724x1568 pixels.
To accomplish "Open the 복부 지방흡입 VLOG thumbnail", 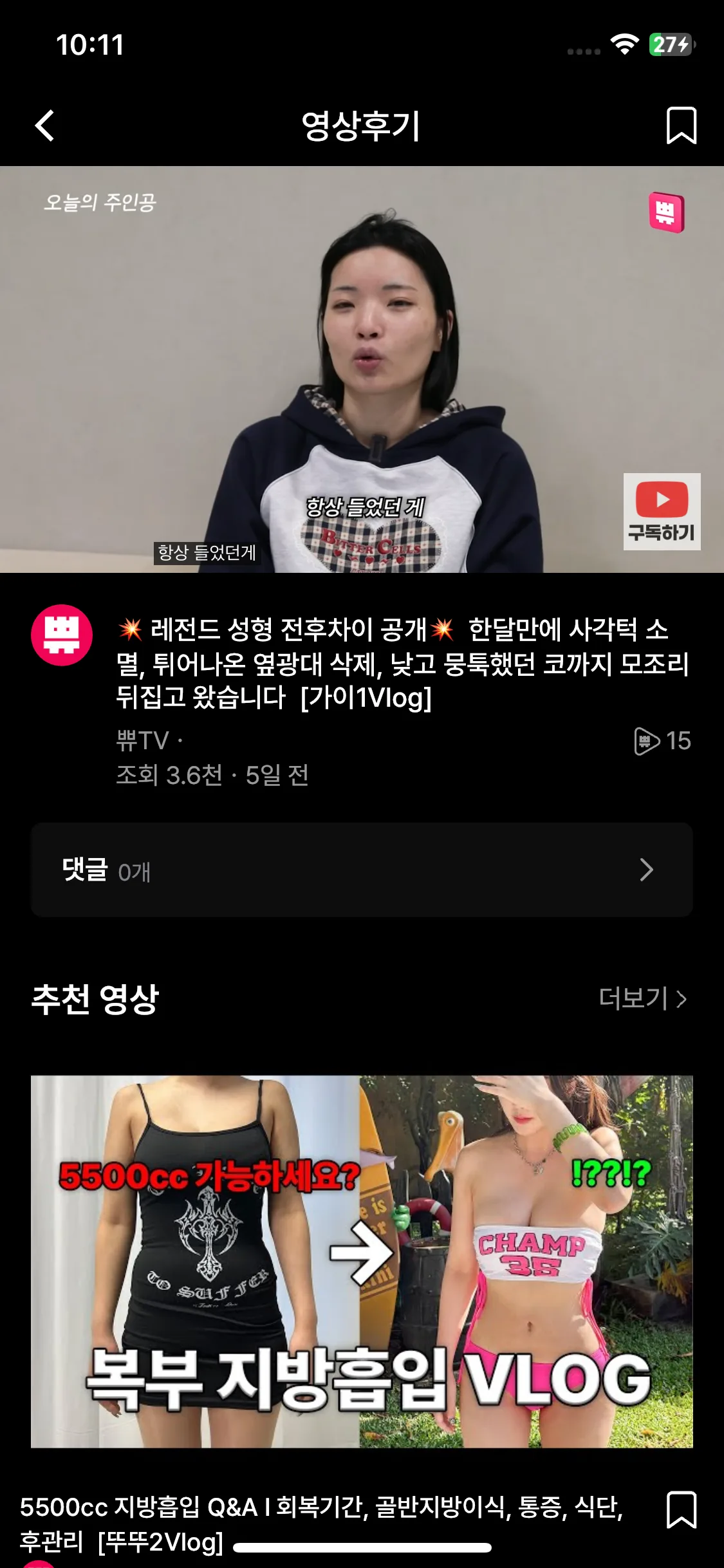I will [362, 1261].
